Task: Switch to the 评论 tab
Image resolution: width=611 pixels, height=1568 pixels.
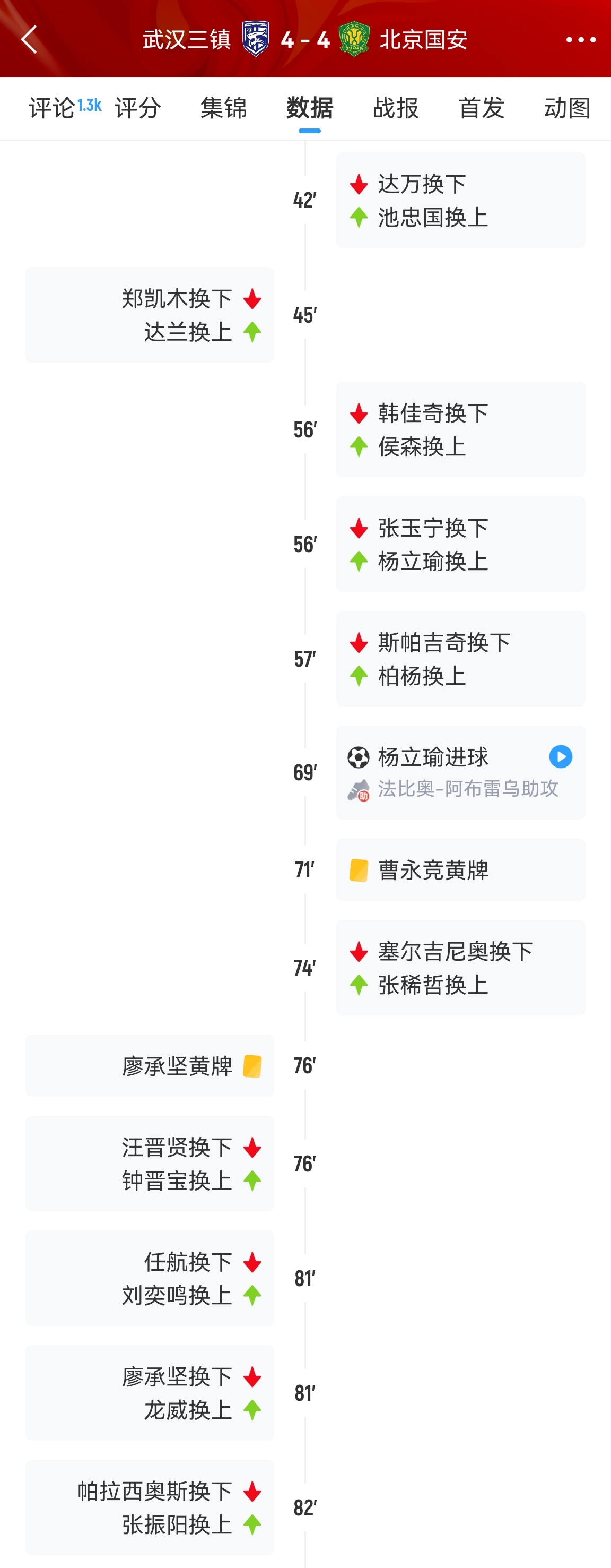Action: [x=53, y=108]
